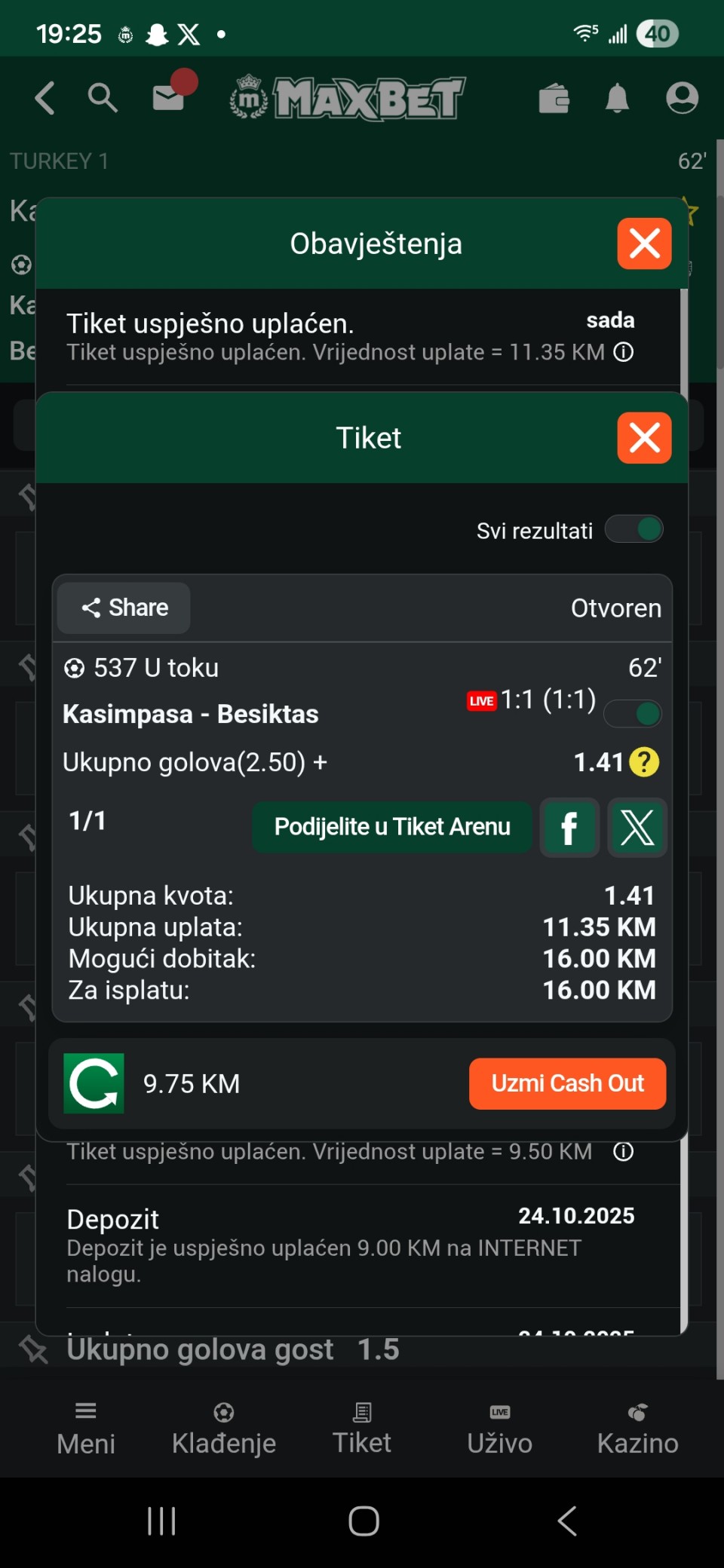724x1568 pixels.
Task: Share the ticket via Share button
Action: coord(124,608)
